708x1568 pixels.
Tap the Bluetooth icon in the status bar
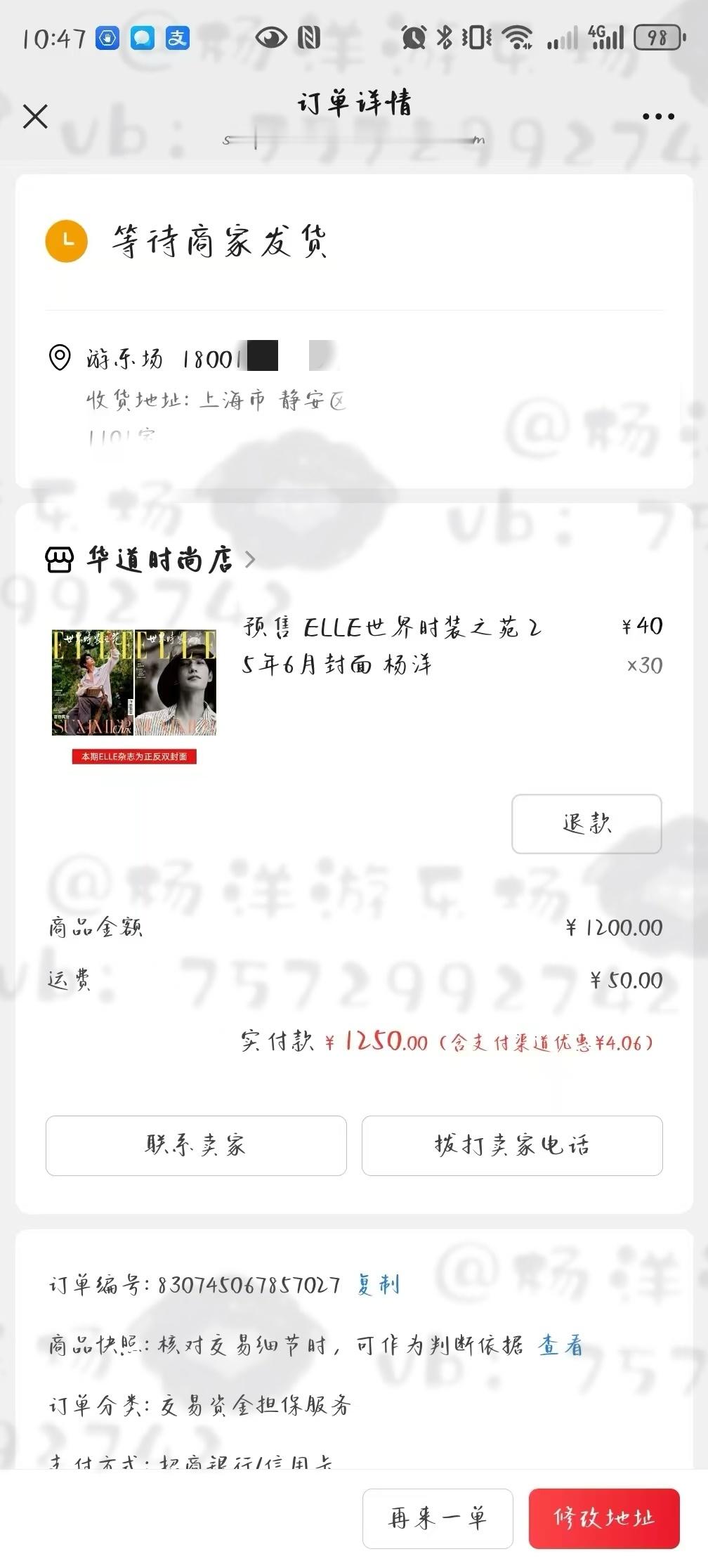click(x=445, y=39)
